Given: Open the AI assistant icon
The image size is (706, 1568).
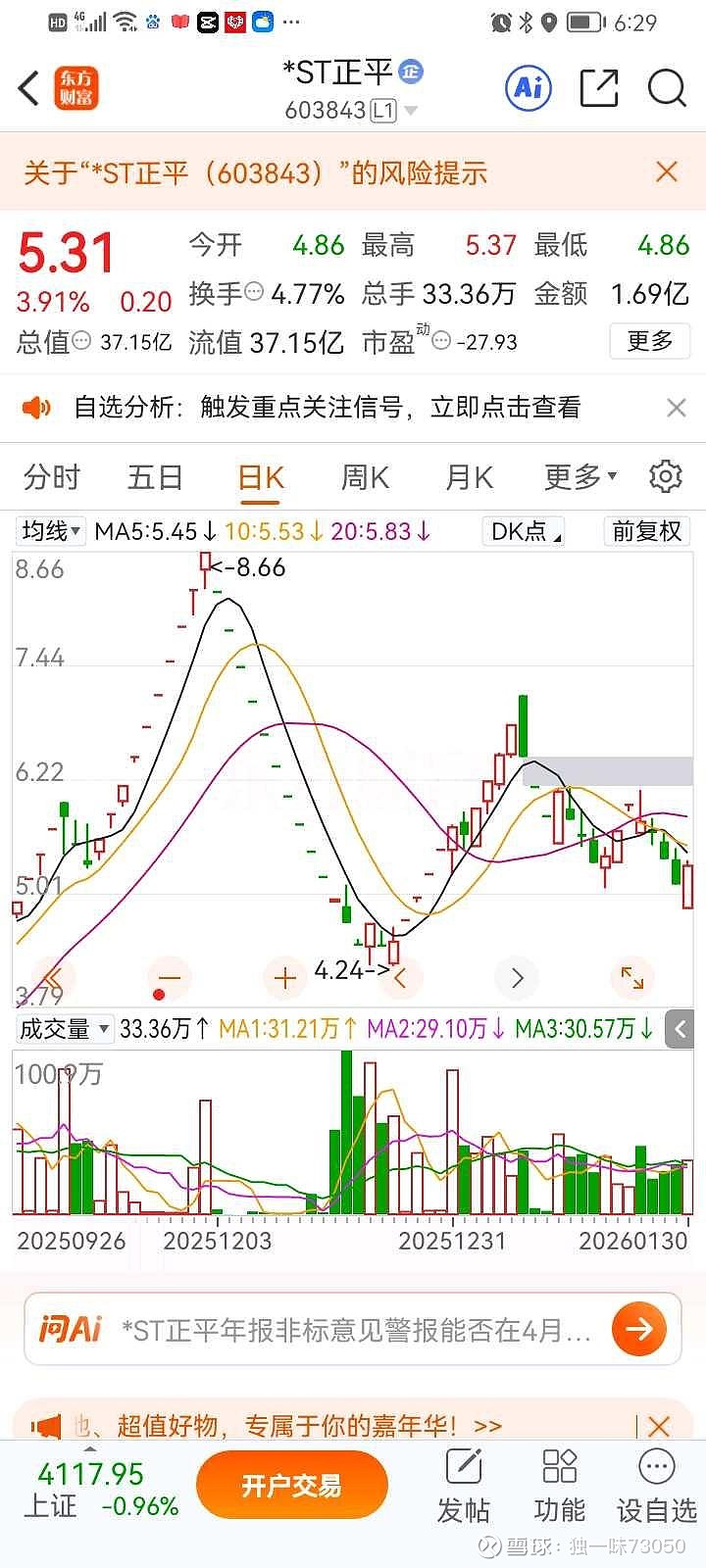Looking at the screenshot, I should (x=529, y=88).
